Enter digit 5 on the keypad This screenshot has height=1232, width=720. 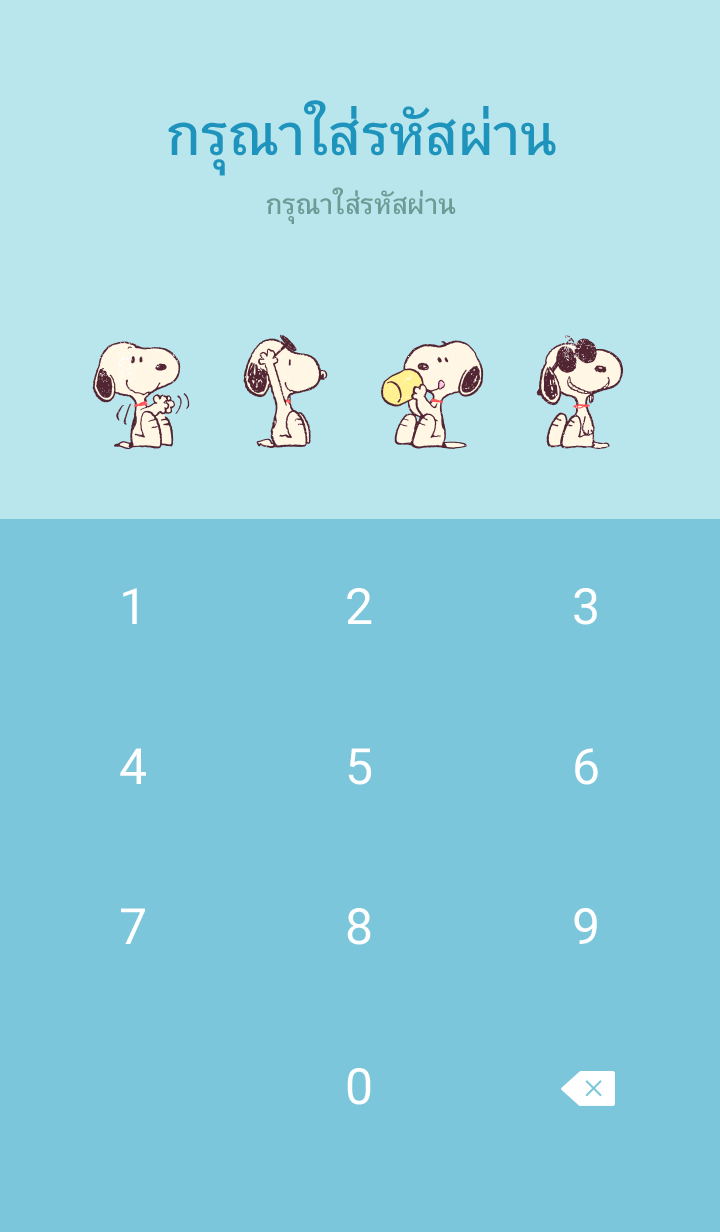[359, 767]
